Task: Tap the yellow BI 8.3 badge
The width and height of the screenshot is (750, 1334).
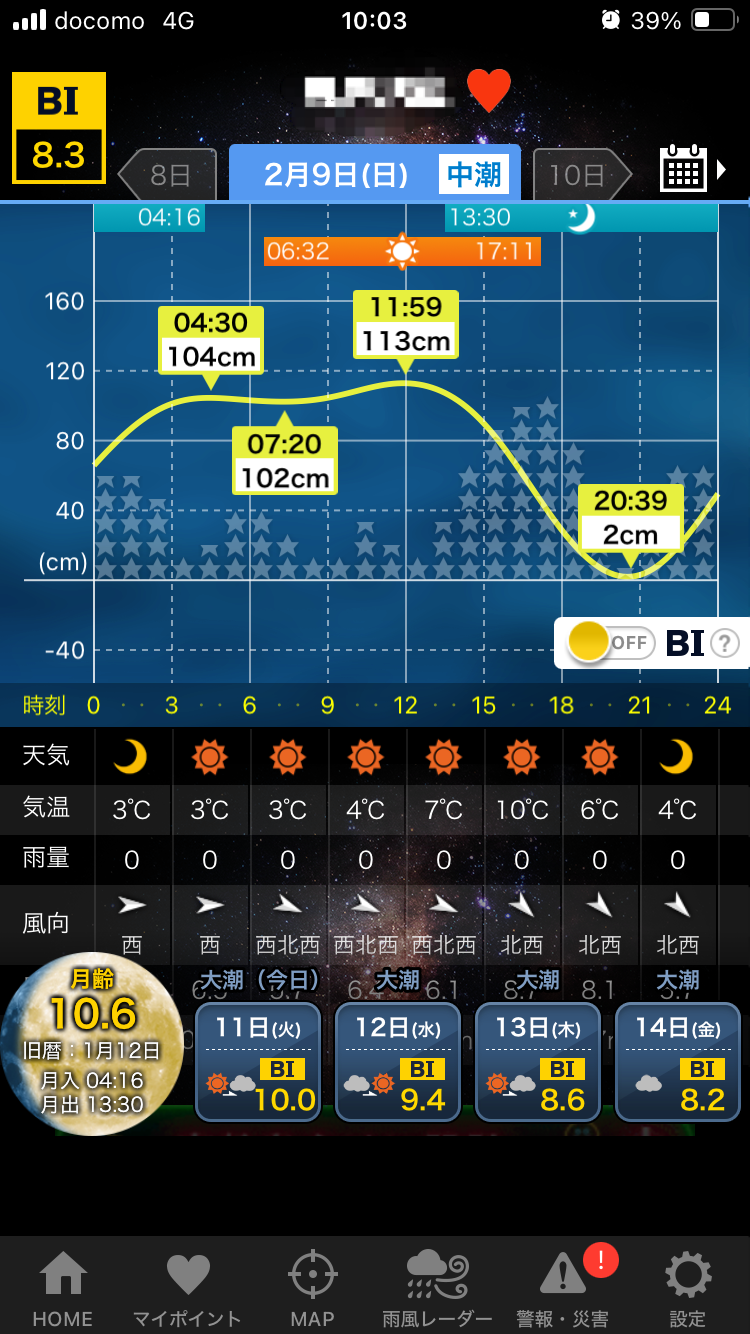Action: click(59, 128)
